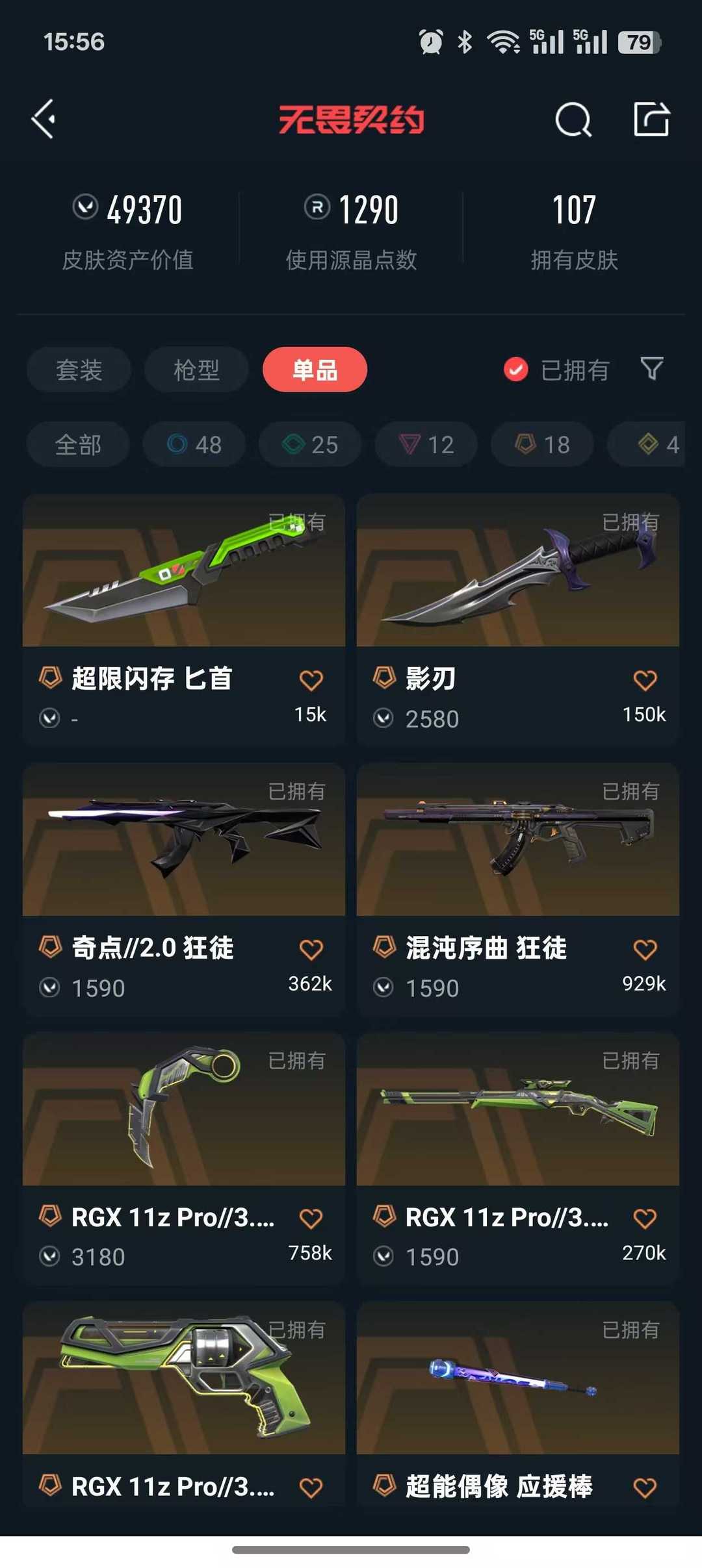Tap the share icon in the top bar
The height and width of the screenshot is (1568, 702).
point(650,119)
